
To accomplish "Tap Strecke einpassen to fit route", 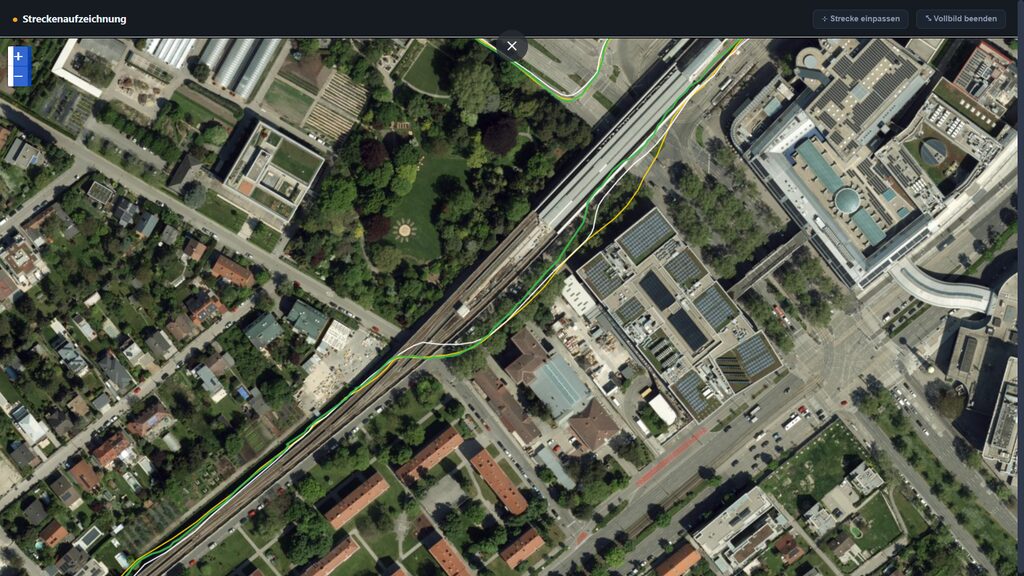I will 860,19.
